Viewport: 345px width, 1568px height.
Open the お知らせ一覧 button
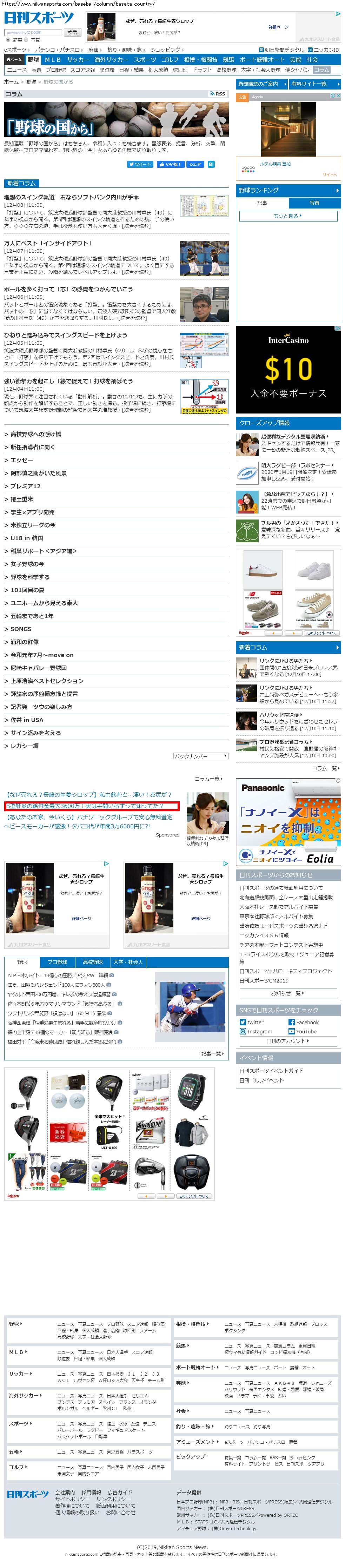point(288,993)
